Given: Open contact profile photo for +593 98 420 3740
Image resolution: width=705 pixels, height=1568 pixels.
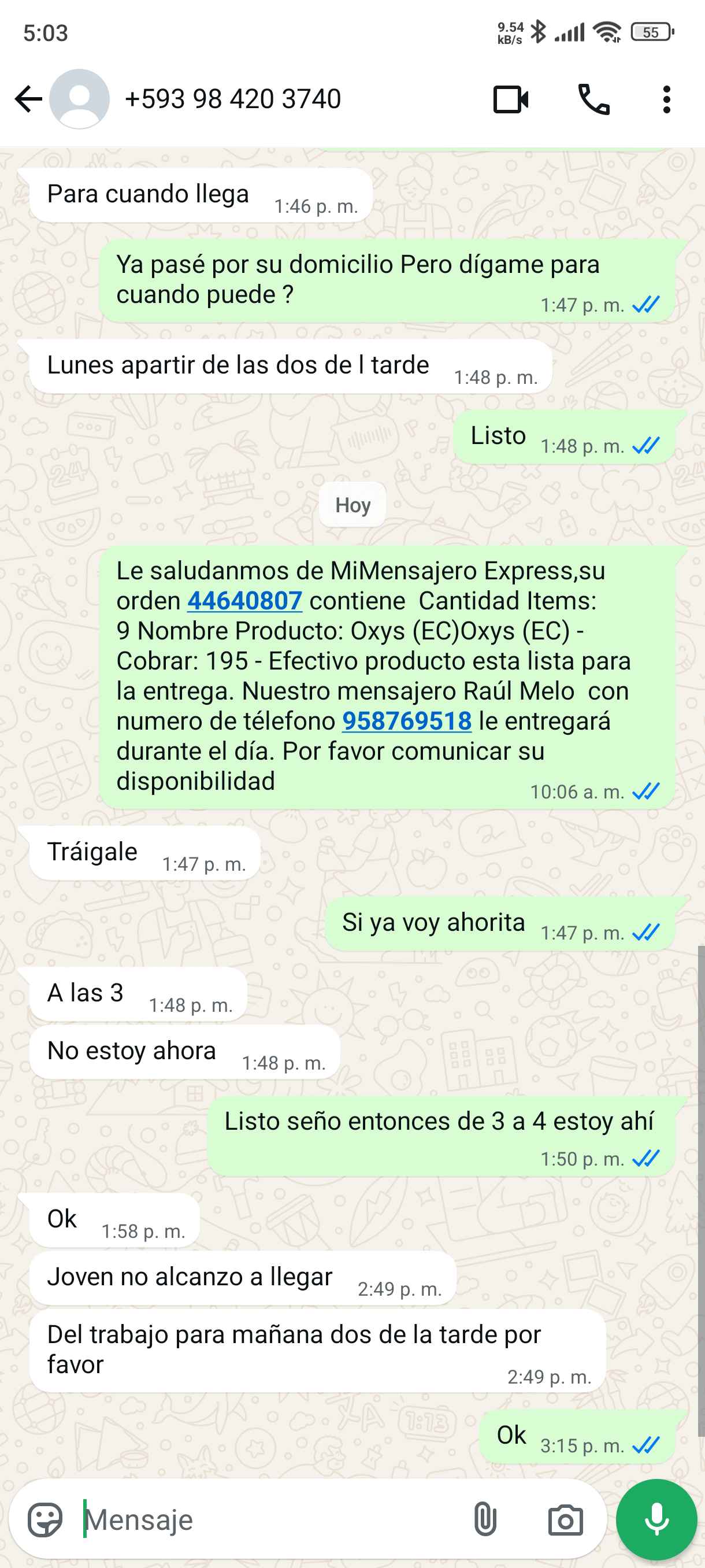Looking at the screenshot, I should [80, 99].
